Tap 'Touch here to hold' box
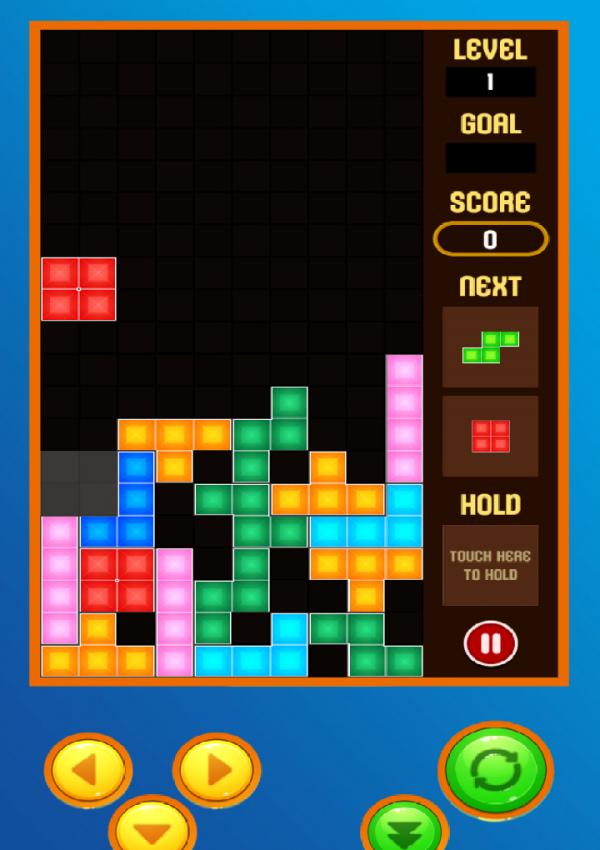 490,565
